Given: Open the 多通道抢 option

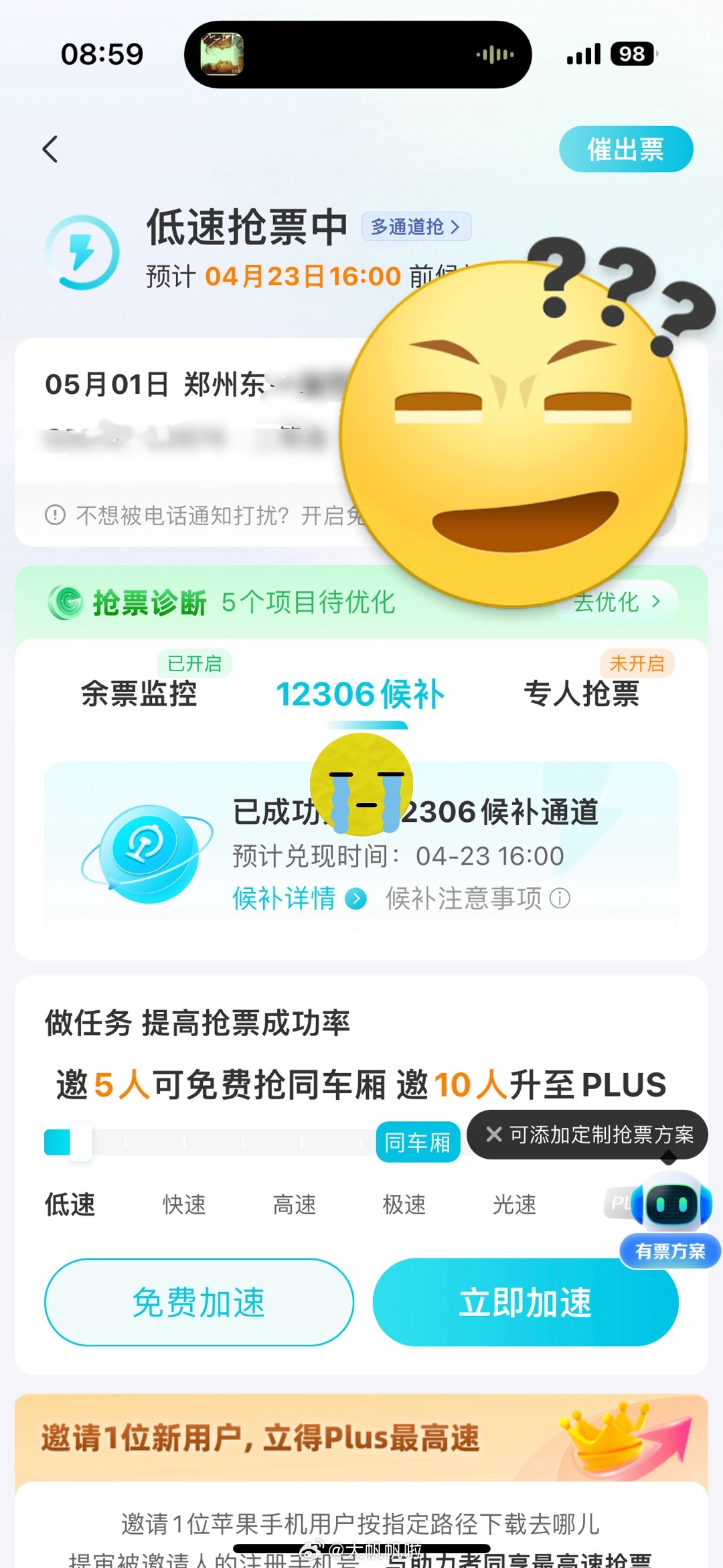Looking at the screenshot, I should click(x=416, y=226).
